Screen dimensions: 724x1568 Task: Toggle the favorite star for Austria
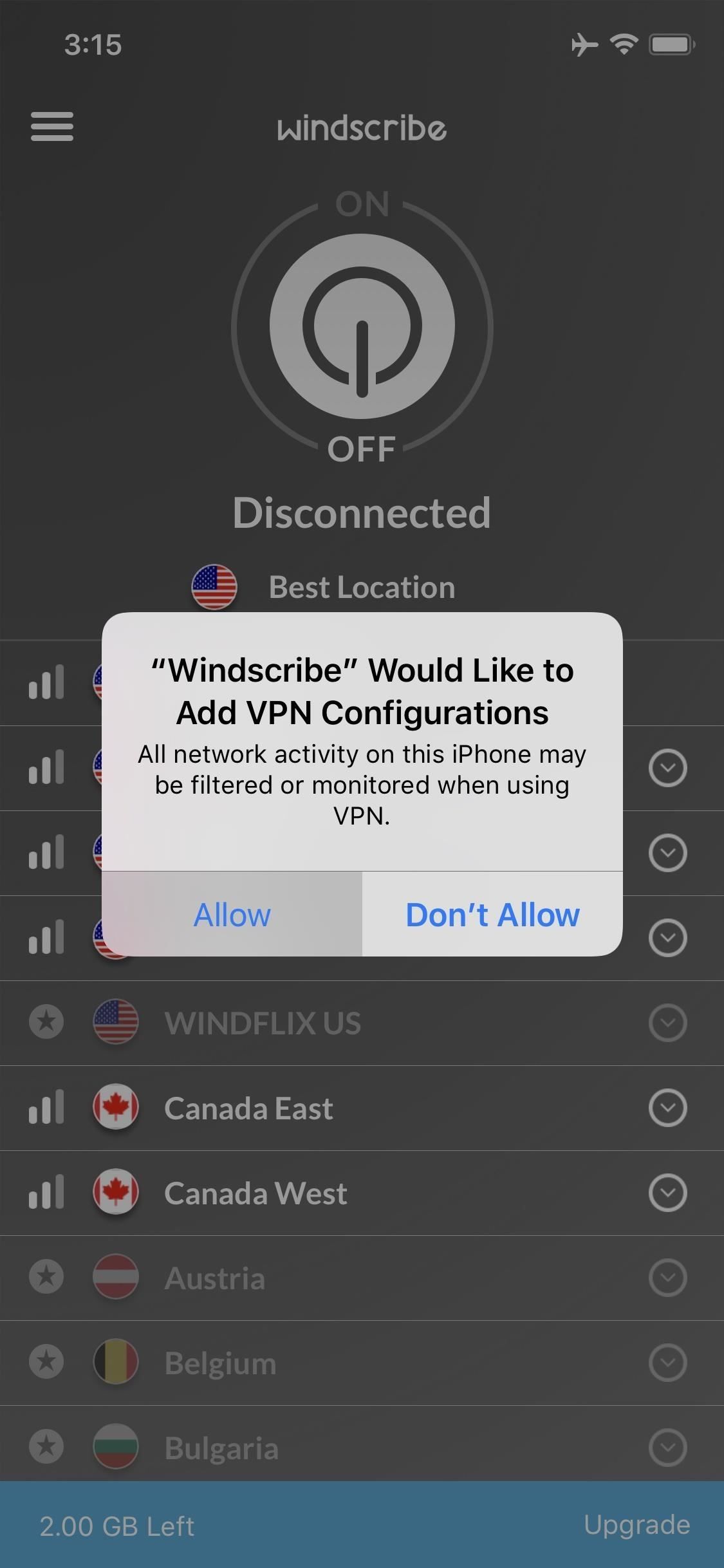pyautogui.click(x=46, y=1278)
